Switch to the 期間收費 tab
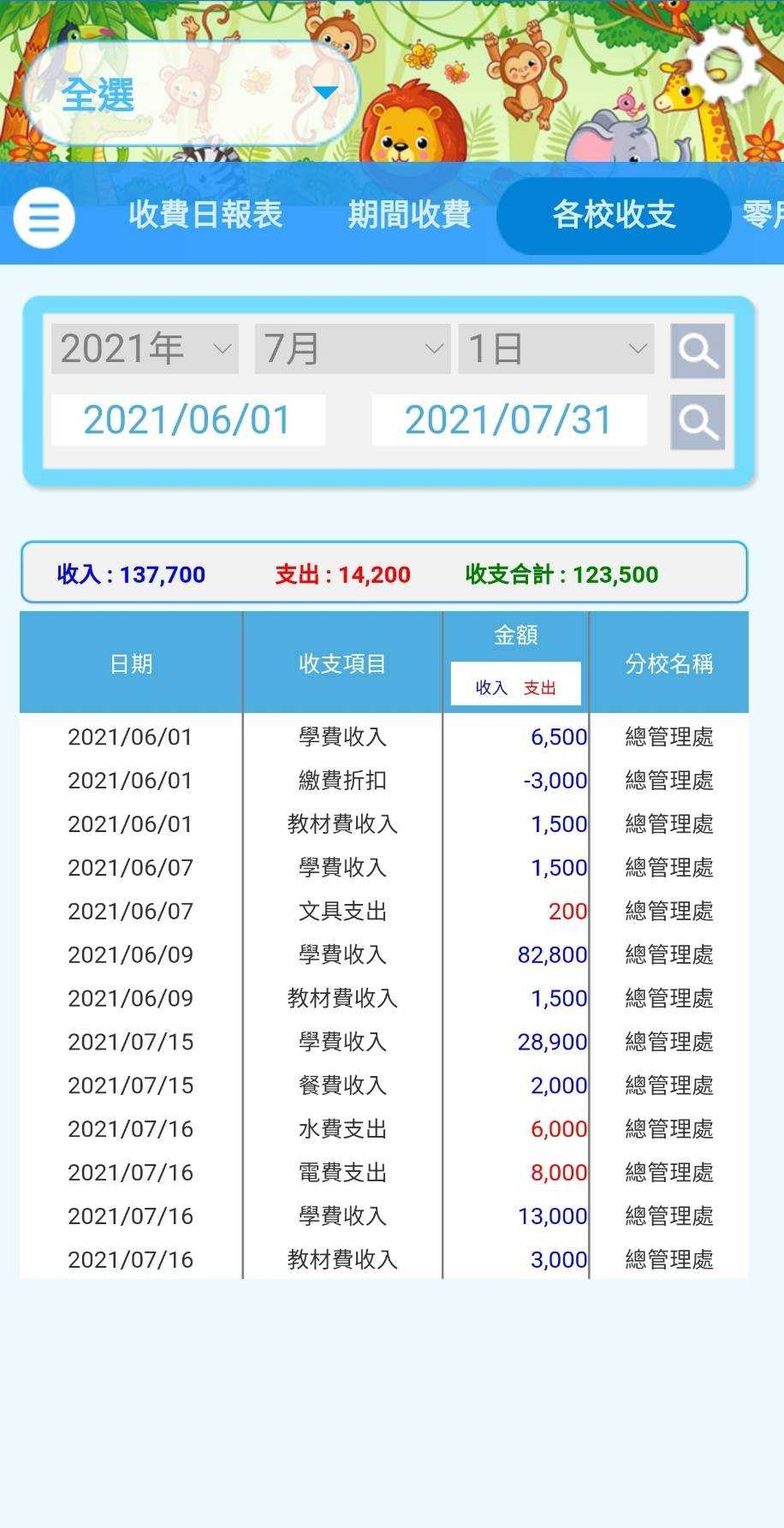The height and width of the screenshot is (1528, 784). coord(409,214)
